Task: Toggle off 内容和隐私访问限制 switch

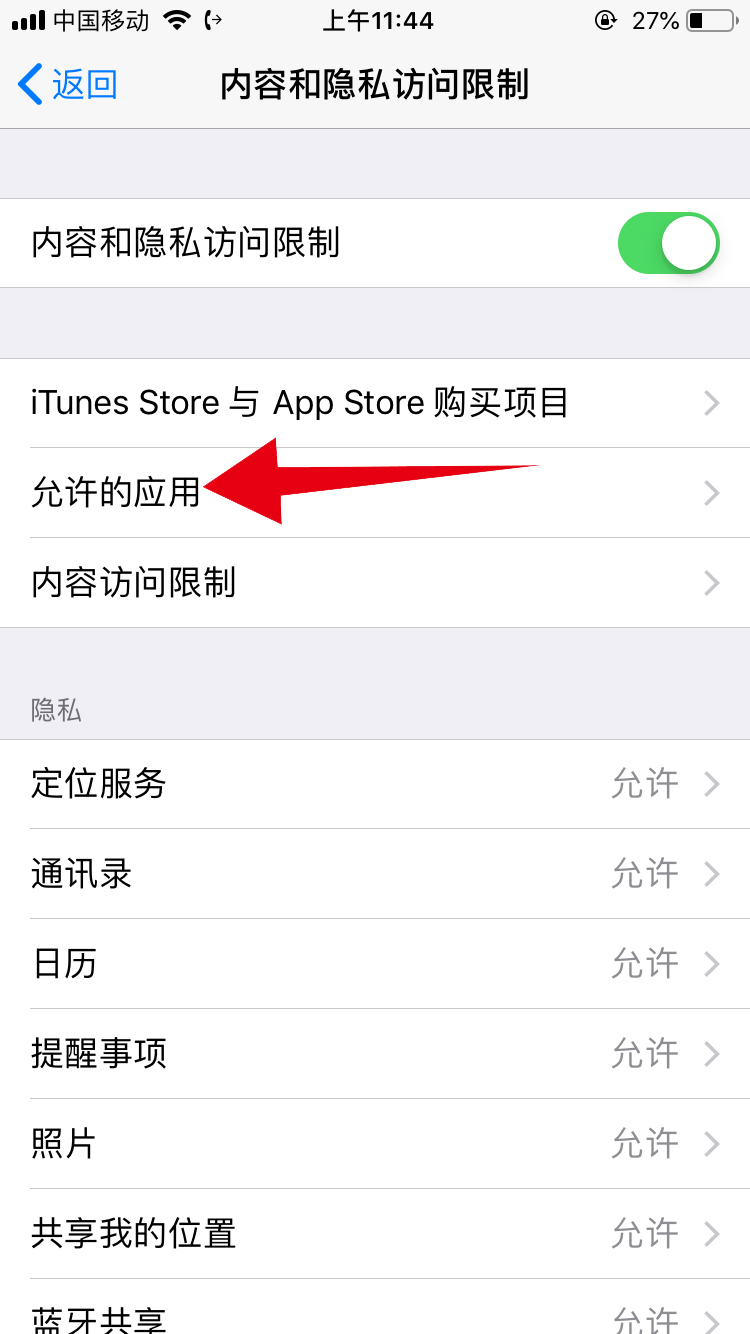Action: click(x=668, y=243)
